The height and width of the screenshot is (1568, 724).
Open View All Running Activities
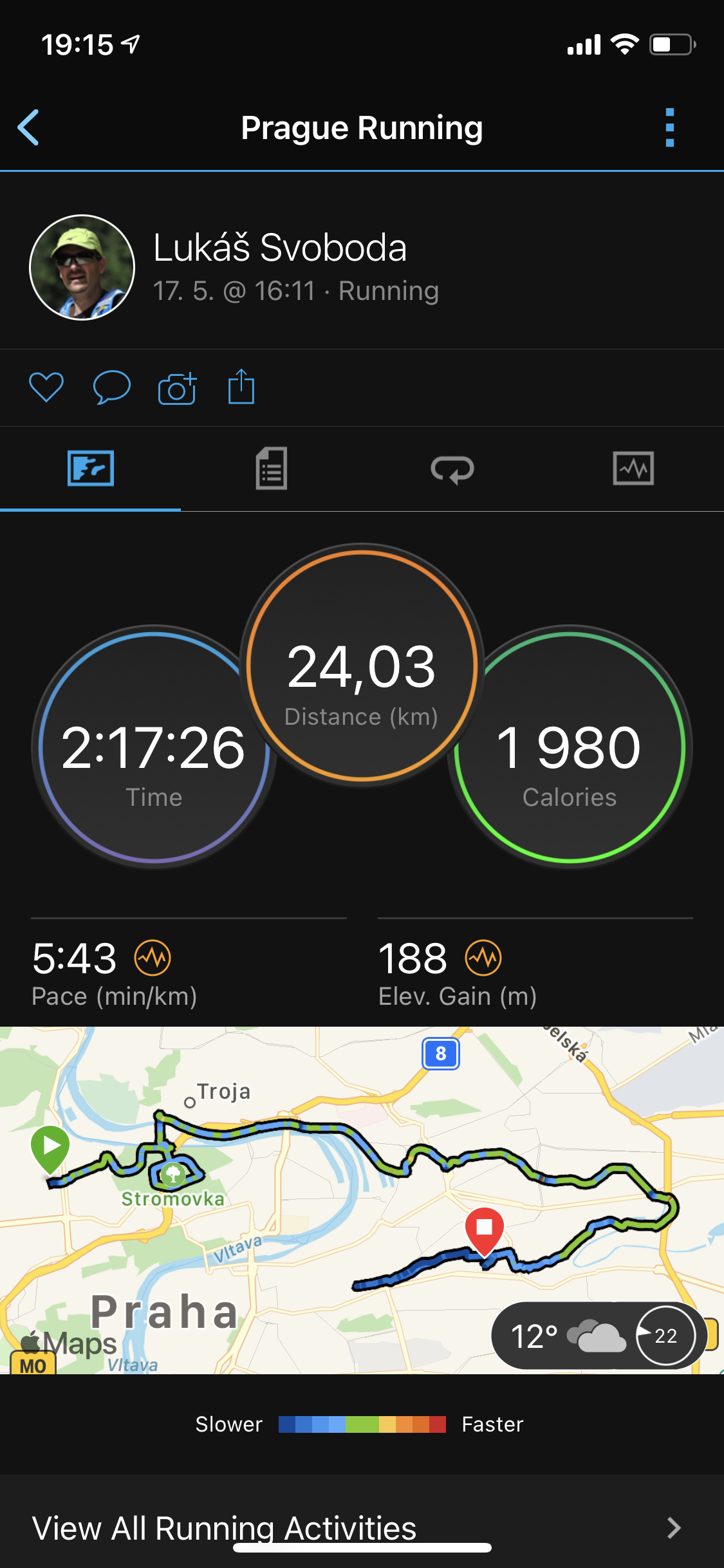(x=362, y=1527)
